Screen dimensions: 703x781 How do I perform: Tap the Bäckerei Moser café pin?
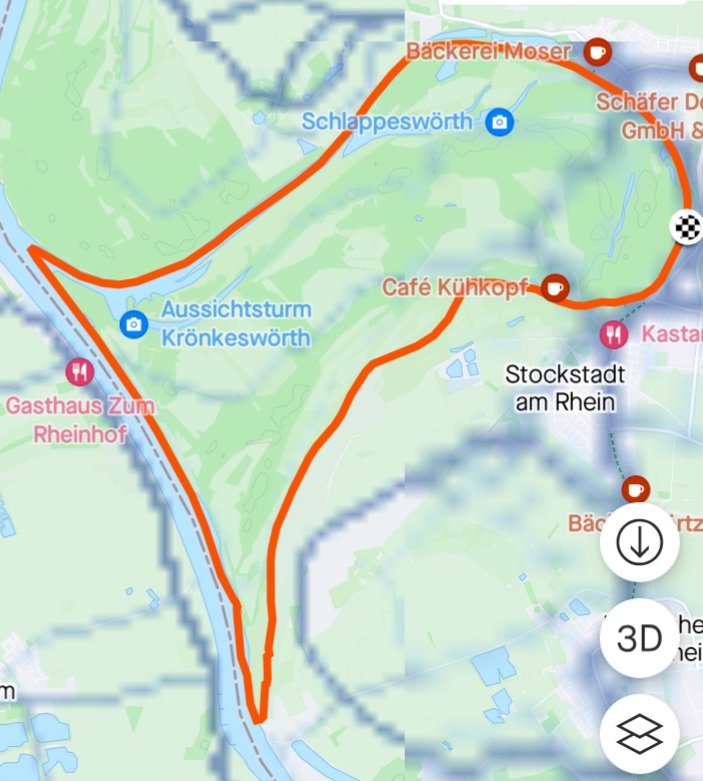point(597,51)
